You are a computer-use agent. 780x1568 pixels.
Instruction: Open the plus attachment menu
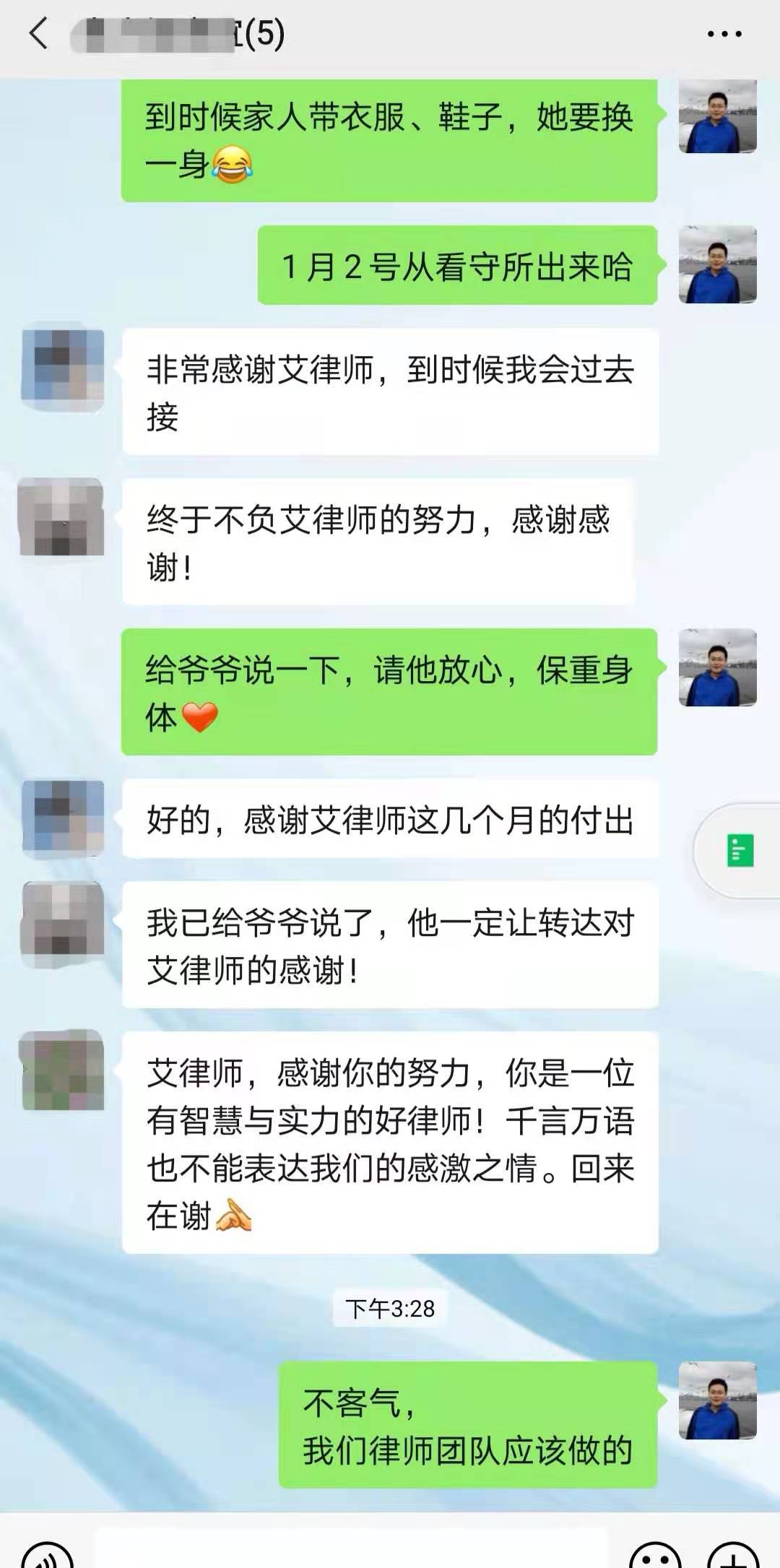(x=733, y=1556)
